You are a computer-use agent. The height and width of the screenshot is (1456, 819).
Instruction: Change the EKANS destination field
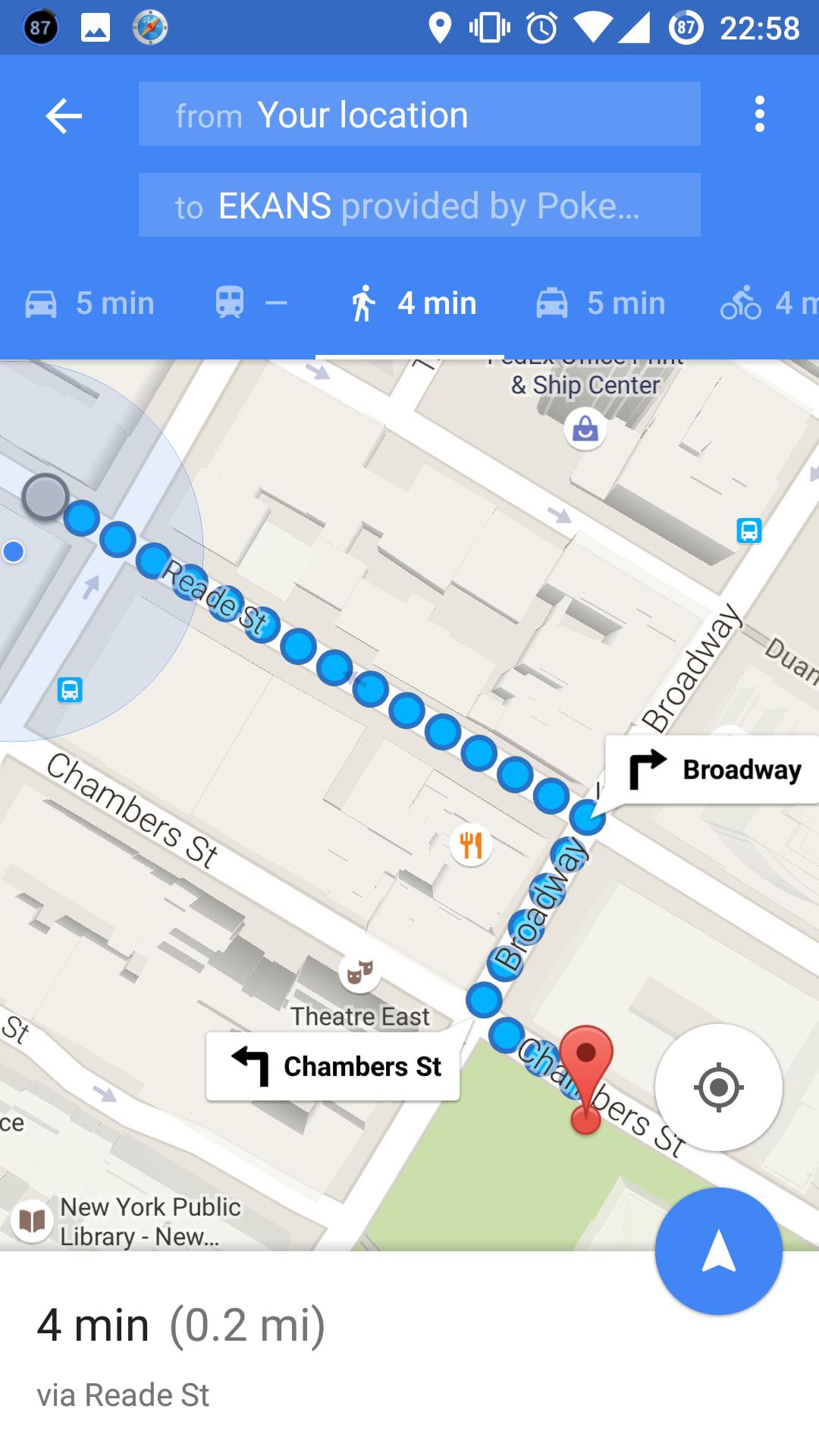pyautogui.click(x=419, y=206)
